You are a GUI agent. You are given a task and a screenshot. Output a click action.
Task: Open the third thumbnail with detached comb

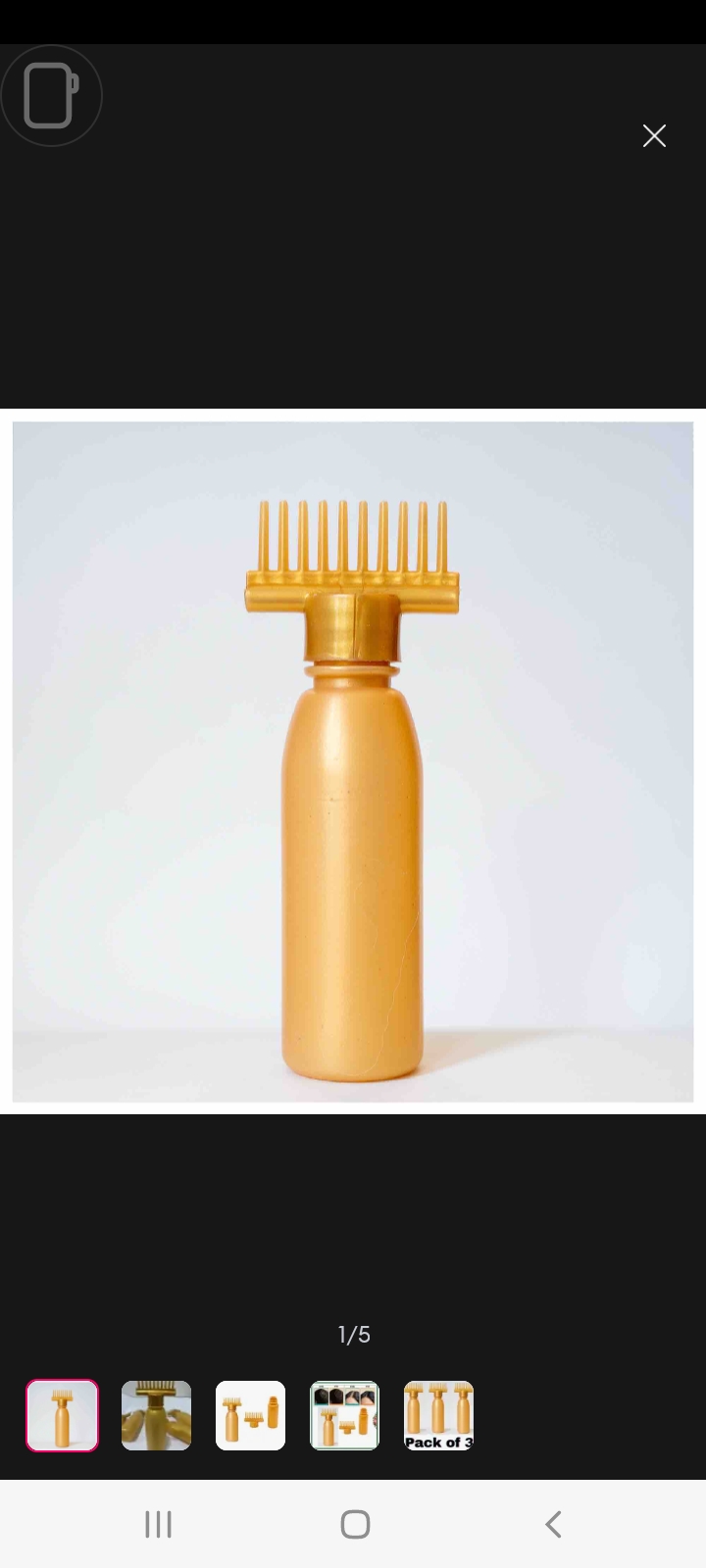coord(250,1415)
